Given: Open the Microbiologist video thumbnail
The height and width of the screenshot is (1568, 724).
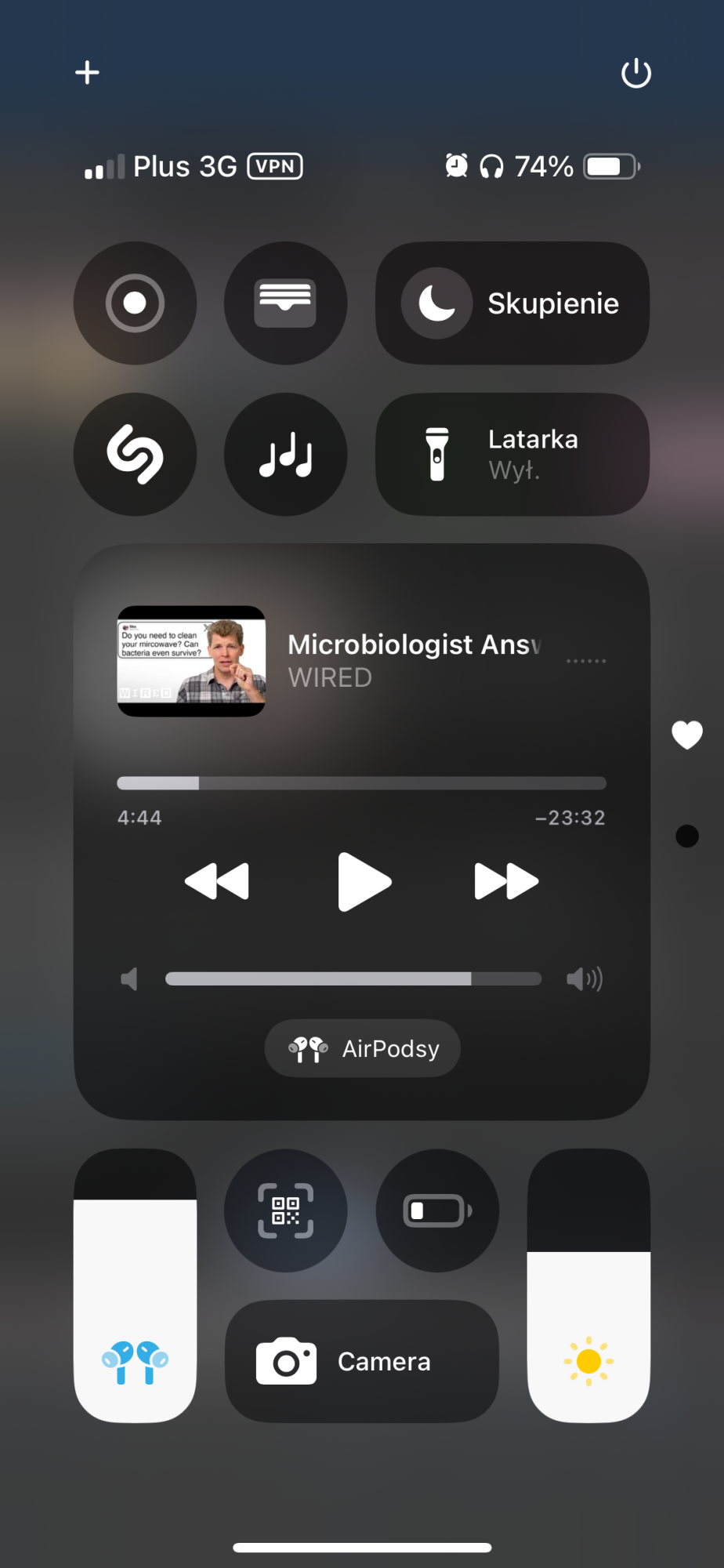Looking at the screenshot, I should [191, 661].
